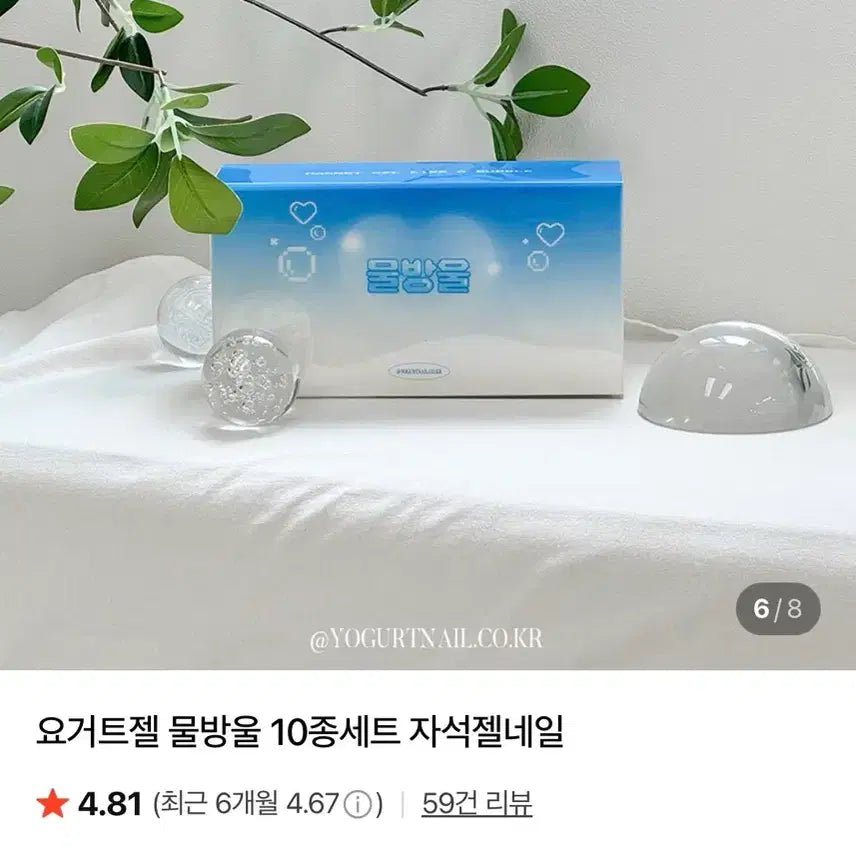The height and width of the screenshot is (856, 856).
Task: Open the 59건 리뷰 reviews link
Action: (477, 803)
